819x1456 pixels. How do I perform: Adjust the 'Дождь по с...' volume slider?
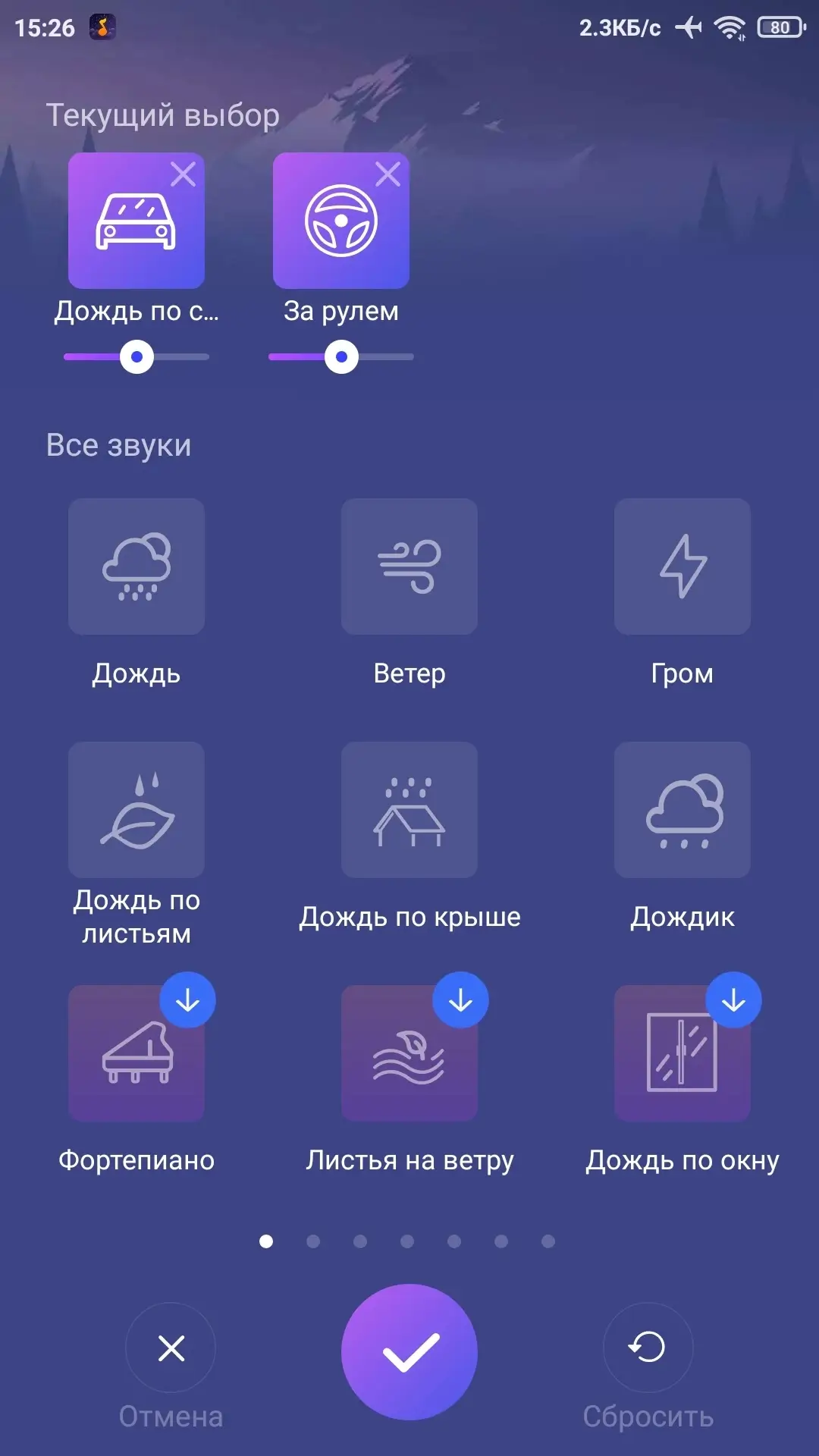(x=137, y=357)
